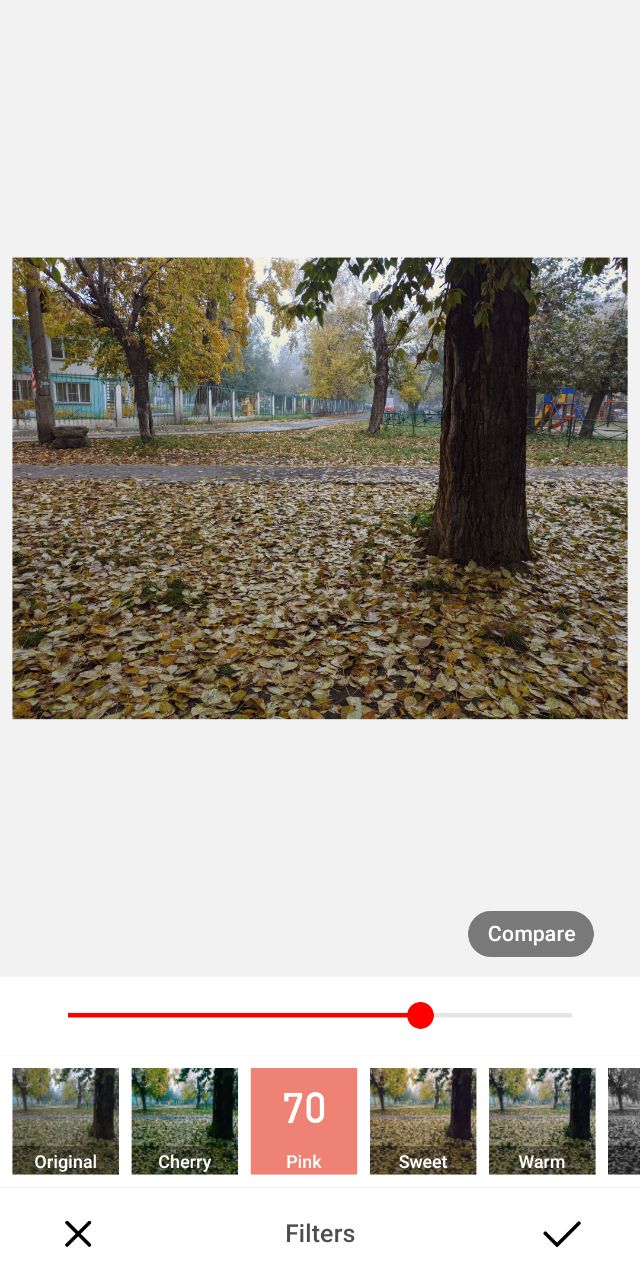Apply the Cherry filter
The width and height of the screenshot is (640, 1280).
[185, 1121]
